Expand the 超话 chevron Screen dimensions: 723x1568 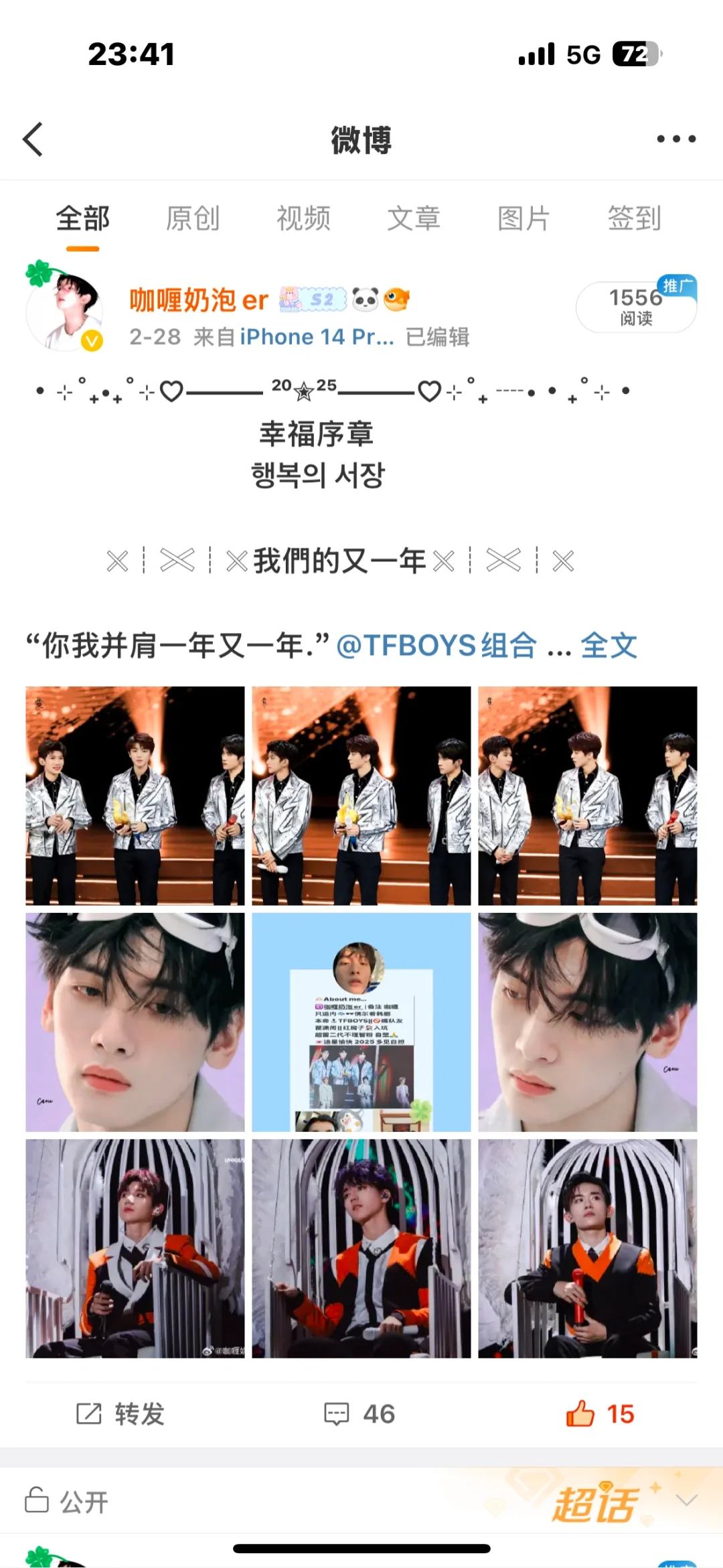point(687,1499)
